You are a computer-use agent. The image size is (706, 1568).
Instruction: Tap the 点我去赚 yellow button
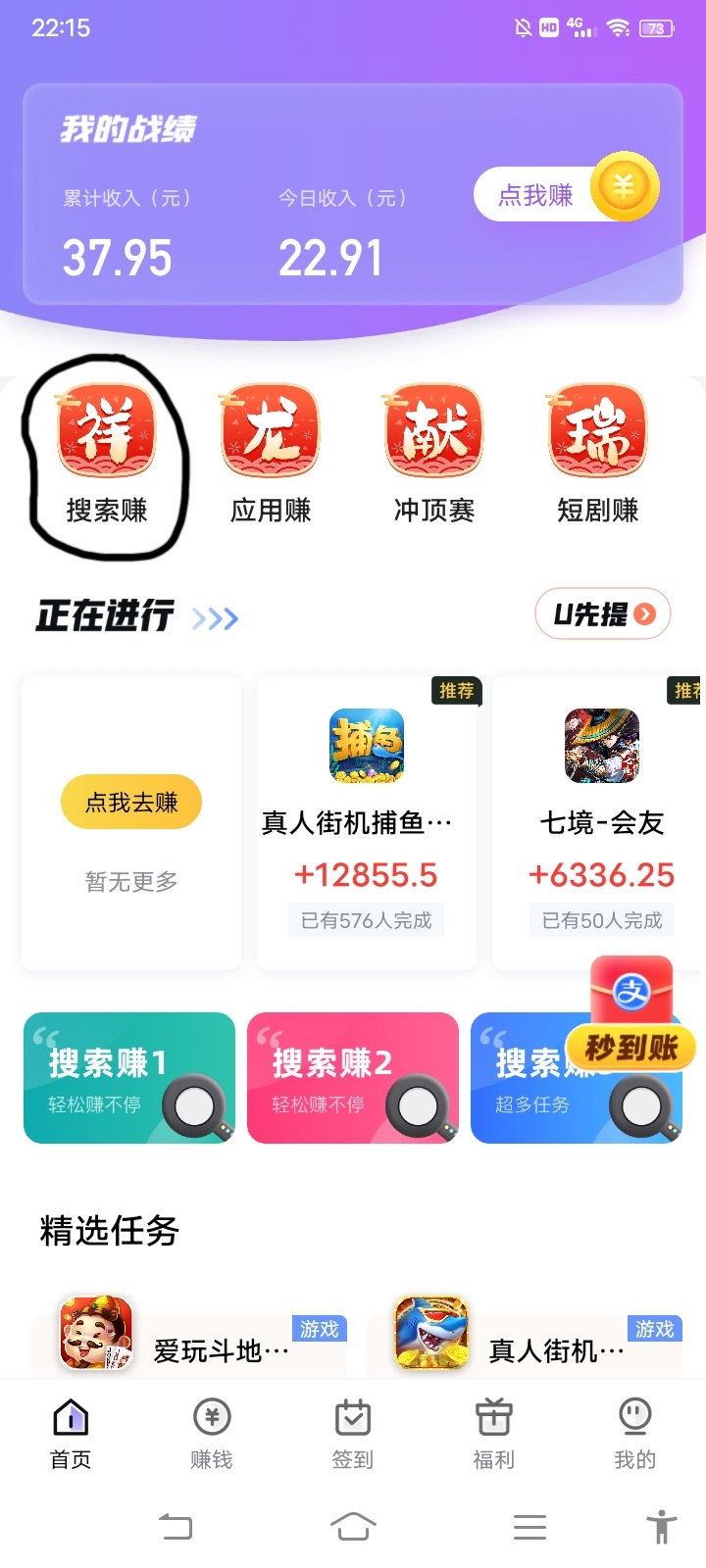(131, 803)
